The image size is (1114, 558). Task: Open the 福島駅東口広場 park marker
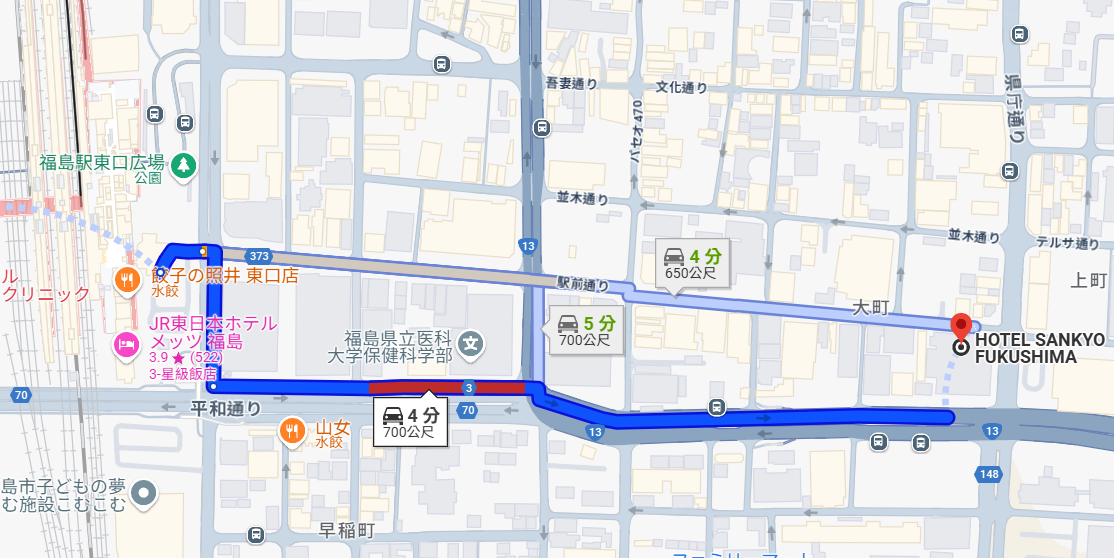coord(184,164)
